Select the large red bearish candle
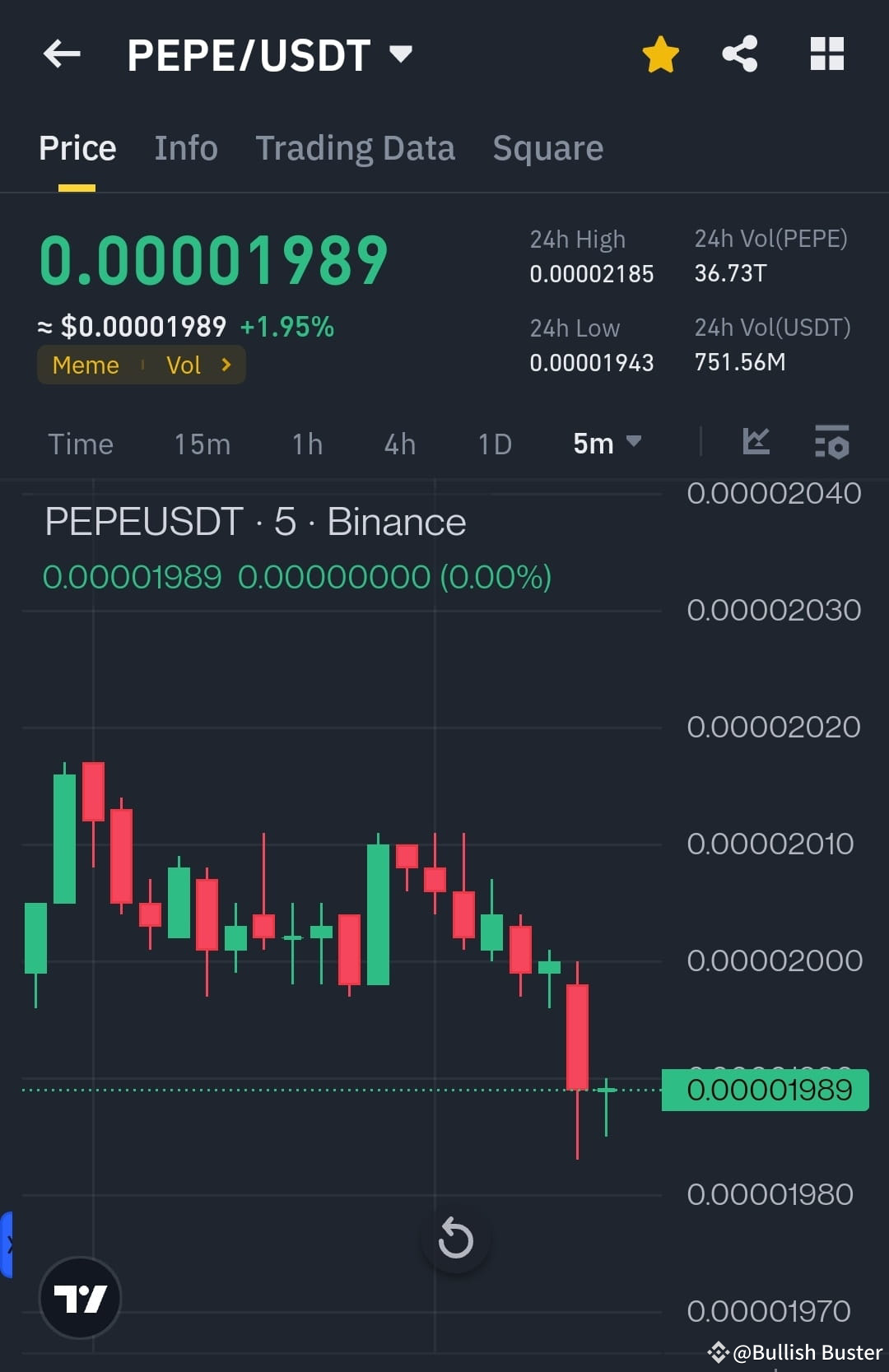This screenshot has width=889, height=1372. click(578, 1037)
